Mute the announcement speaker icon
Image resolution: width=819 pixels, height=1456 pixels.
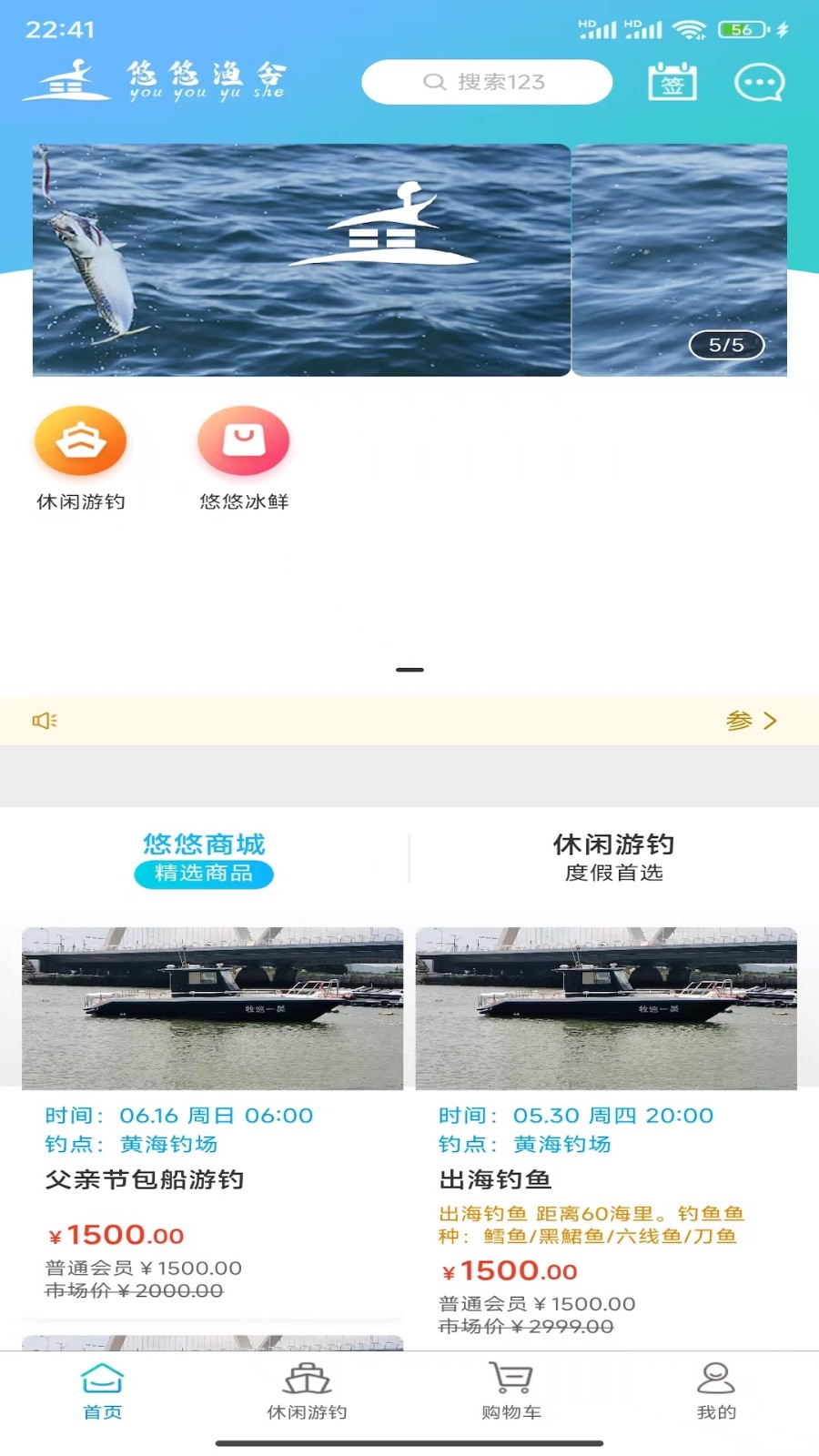pos(45,720)
